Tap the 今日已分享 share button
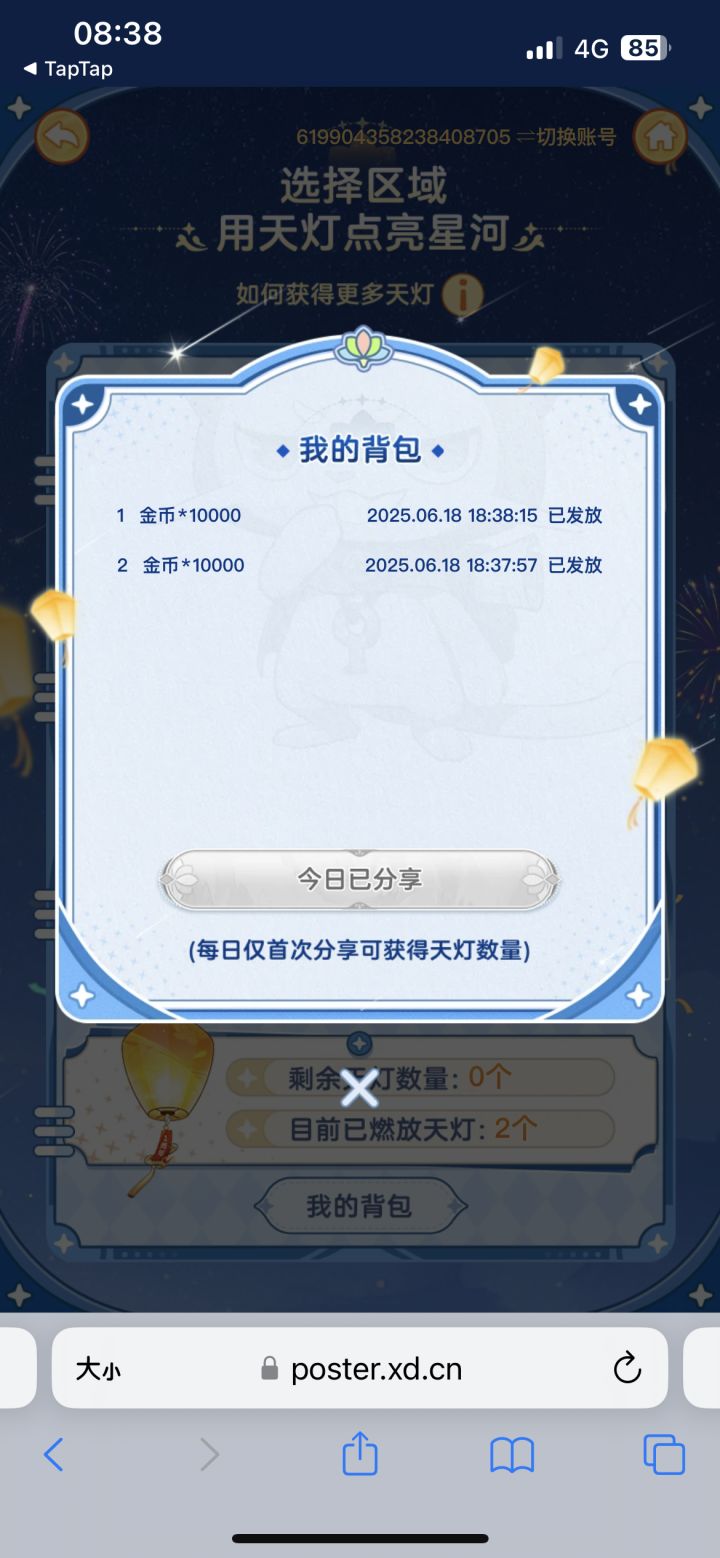The width and height of the screenshot is (720, 1558). coord(360,880)
